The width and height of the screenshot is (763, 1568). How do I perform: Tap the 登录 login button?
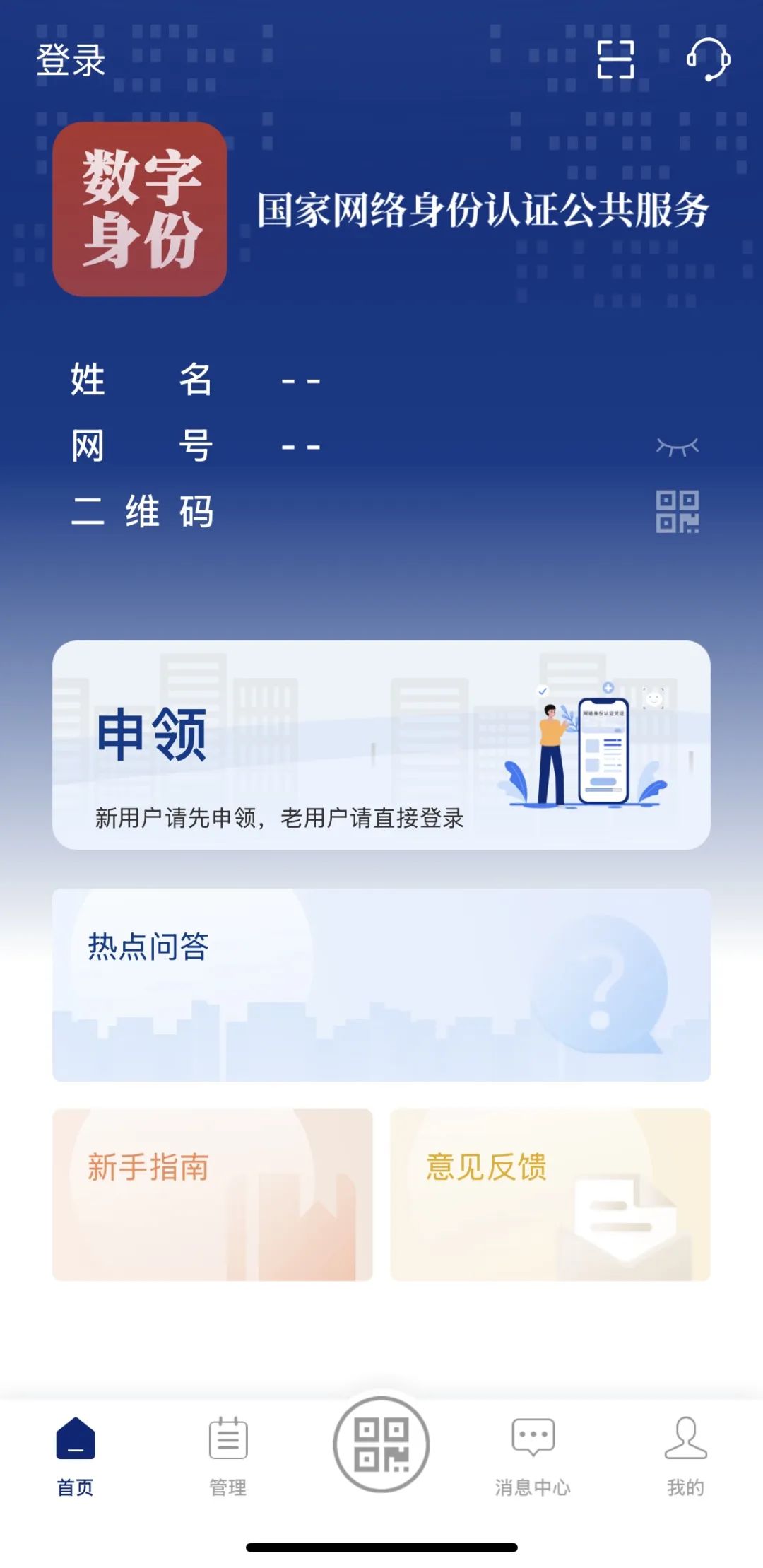tap(71, 60)
